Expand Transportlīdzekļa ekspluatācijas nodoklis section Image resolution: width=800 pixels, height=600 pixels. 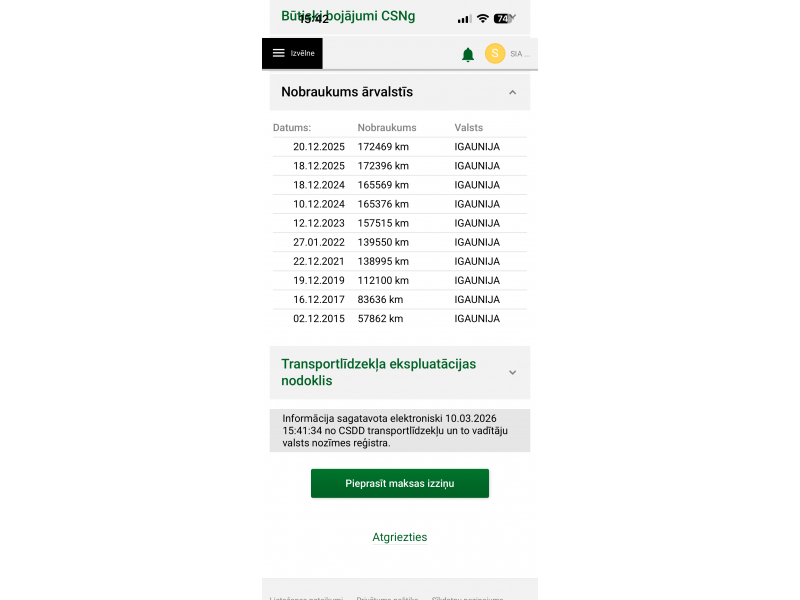pos(512,373)
